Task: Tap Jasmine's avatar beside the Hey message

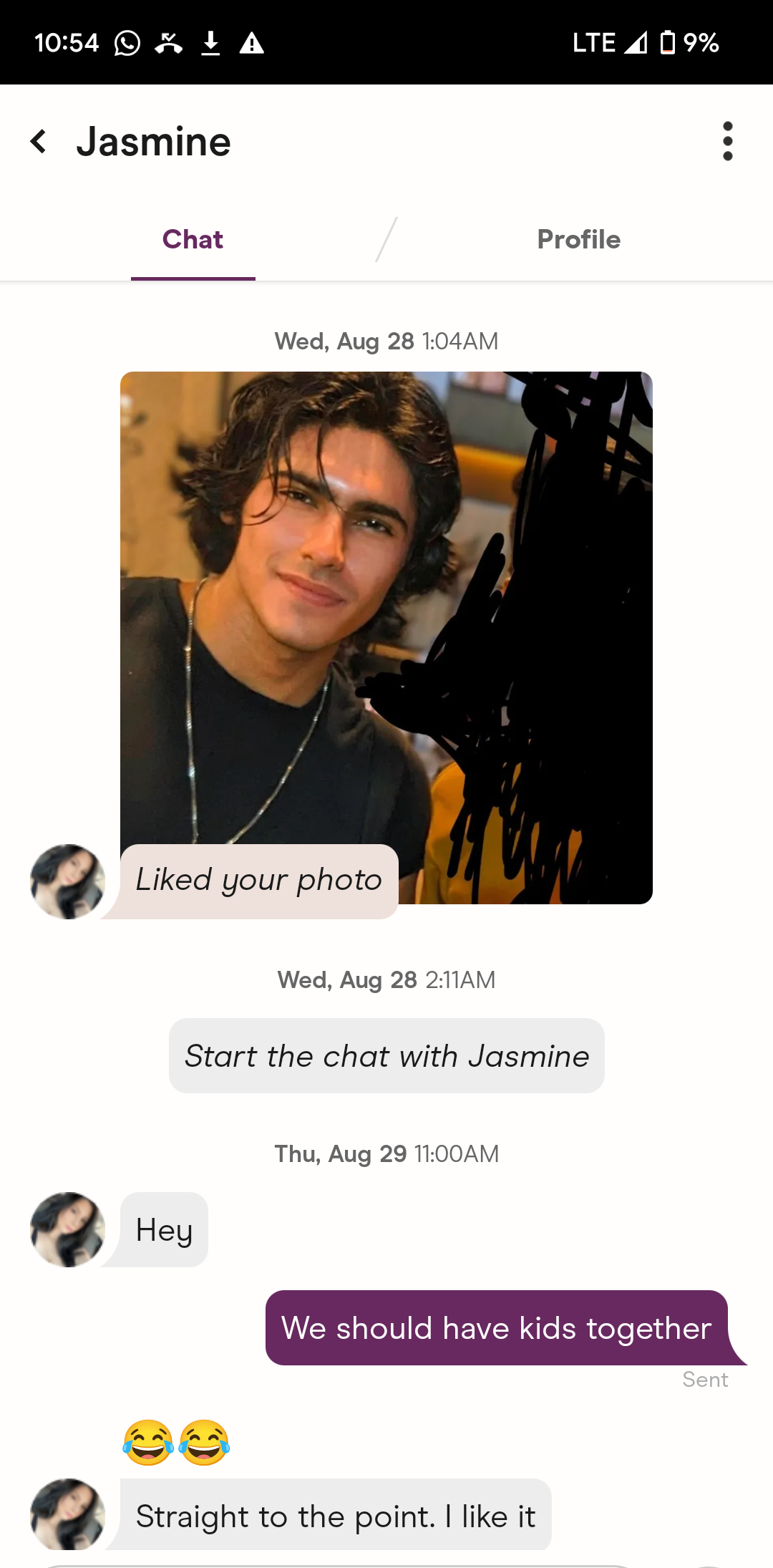Action: point(68,1229)
